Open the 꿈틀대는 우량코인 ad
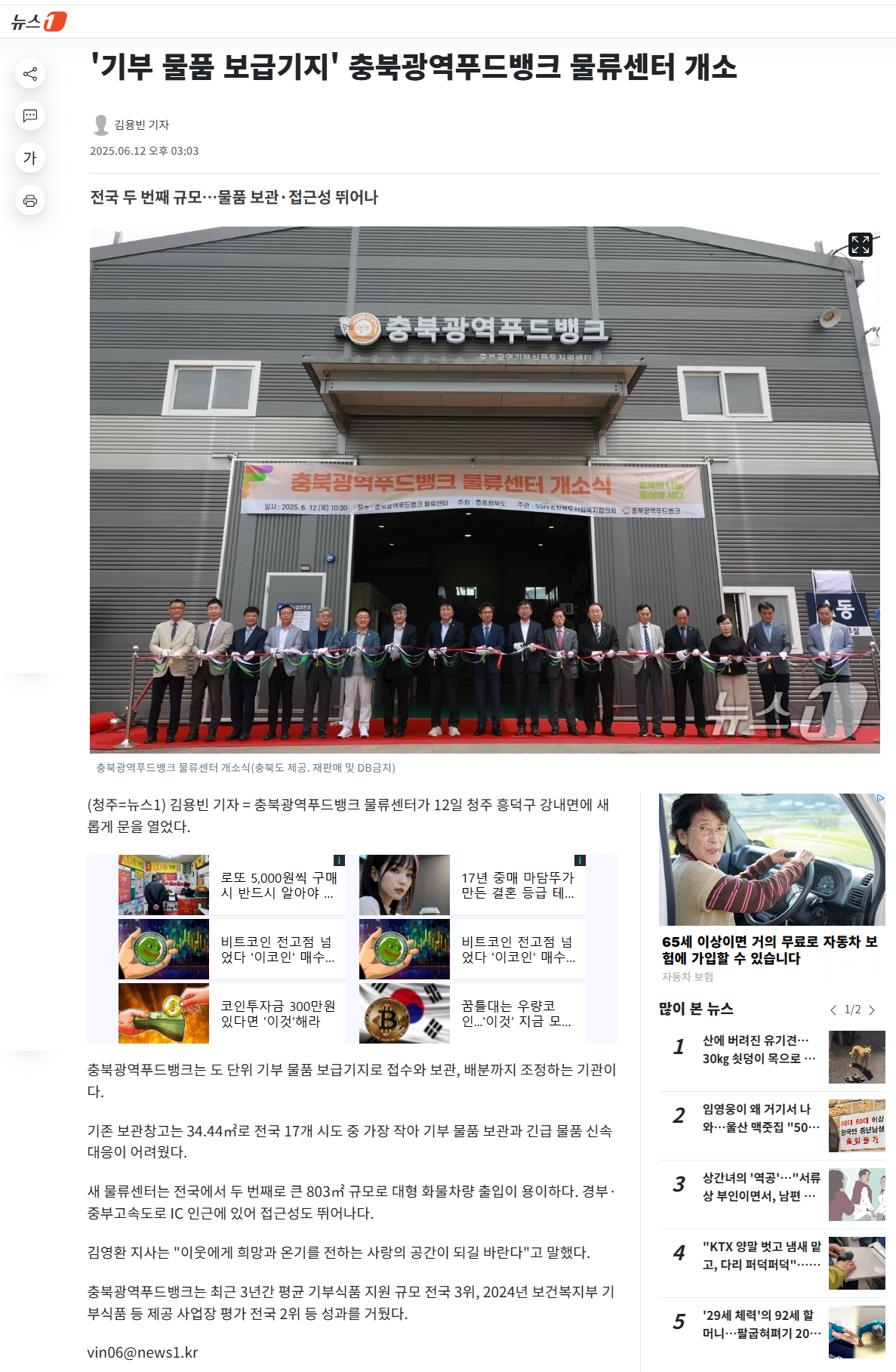 pyautogui.click(x=517, y=1013)
